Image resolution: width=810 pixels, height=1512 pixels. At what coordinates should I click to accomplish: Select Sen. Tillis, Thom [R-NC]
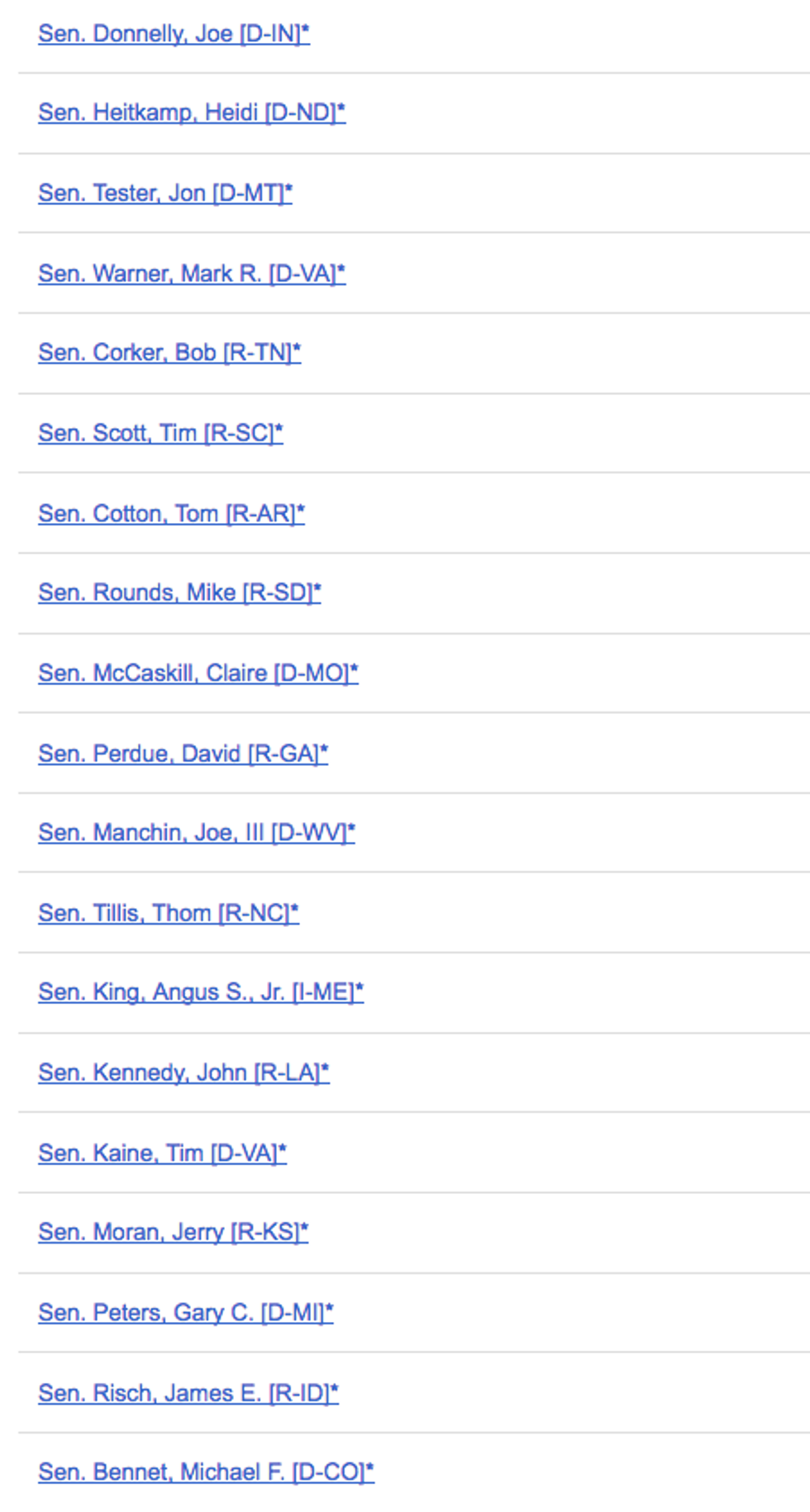(169, 913)
